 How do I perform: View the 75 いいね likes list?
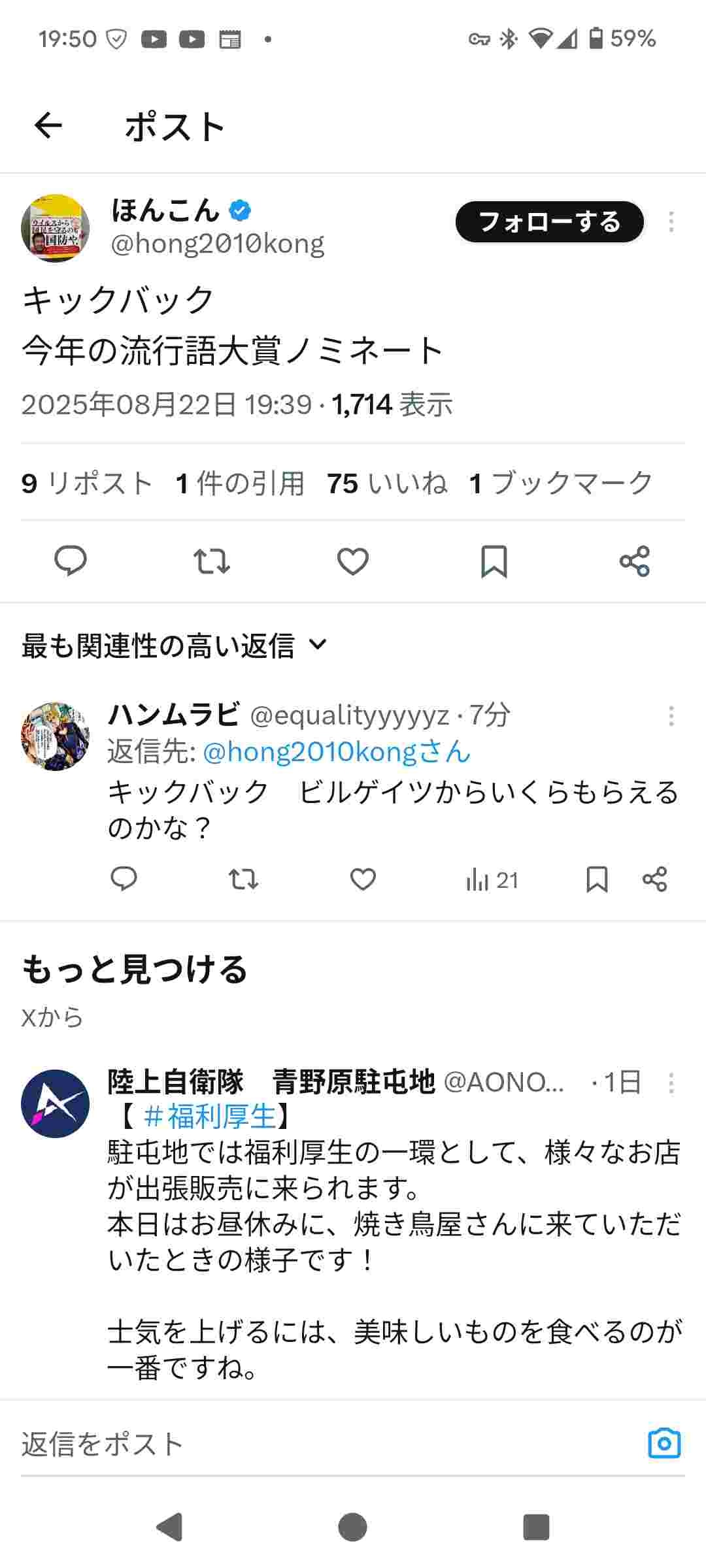coord(387,483)
